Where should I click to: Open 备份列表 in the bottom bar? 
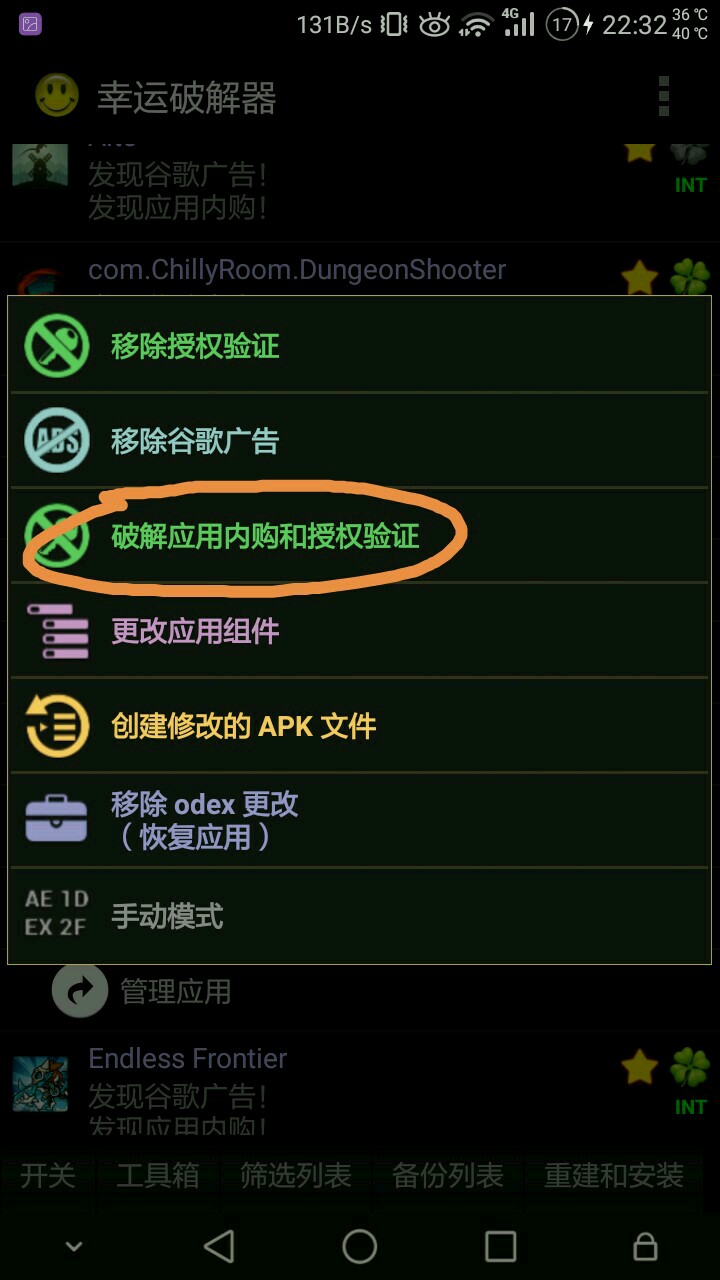tap(447, 1176)
